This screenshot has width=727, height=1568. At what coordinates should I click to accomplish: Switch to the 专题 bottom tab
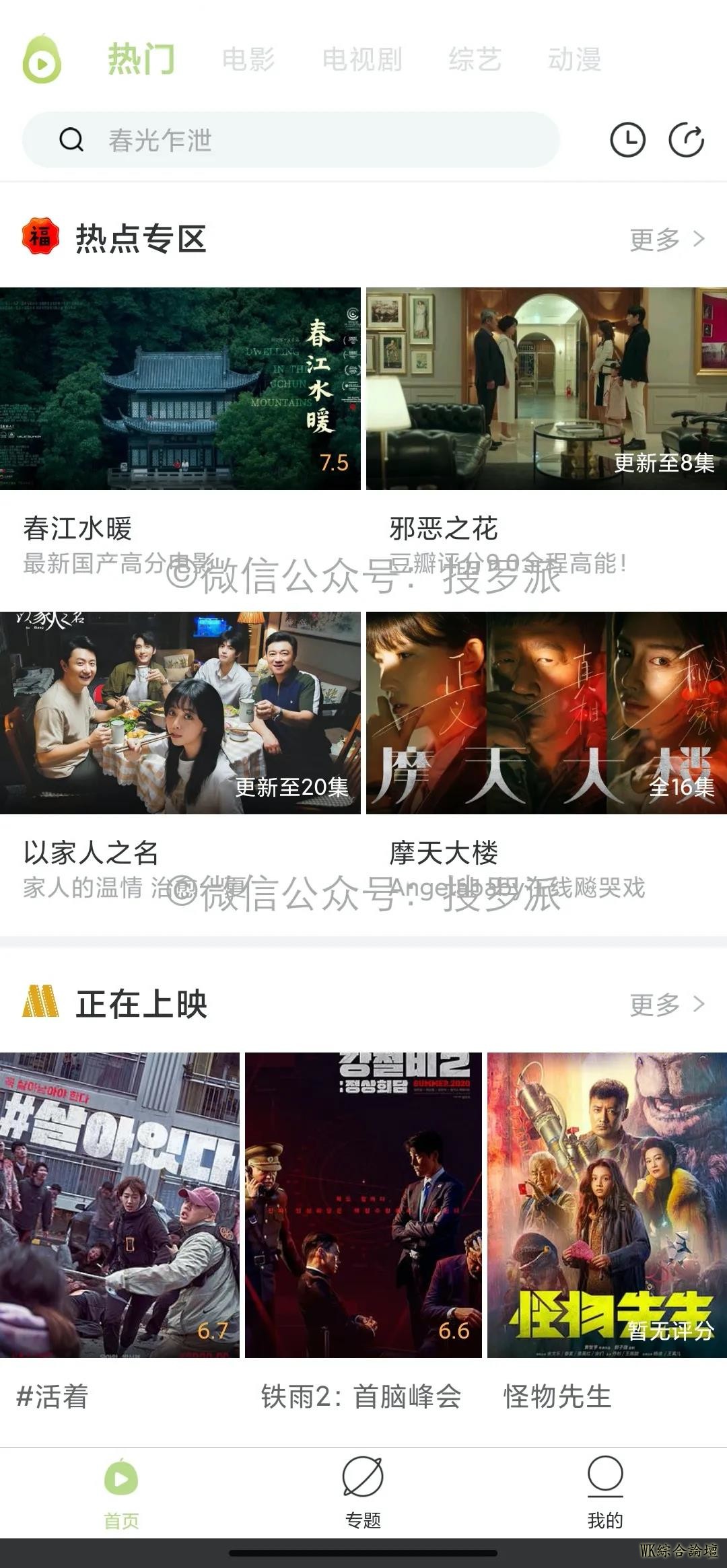tap(363, 1490)
